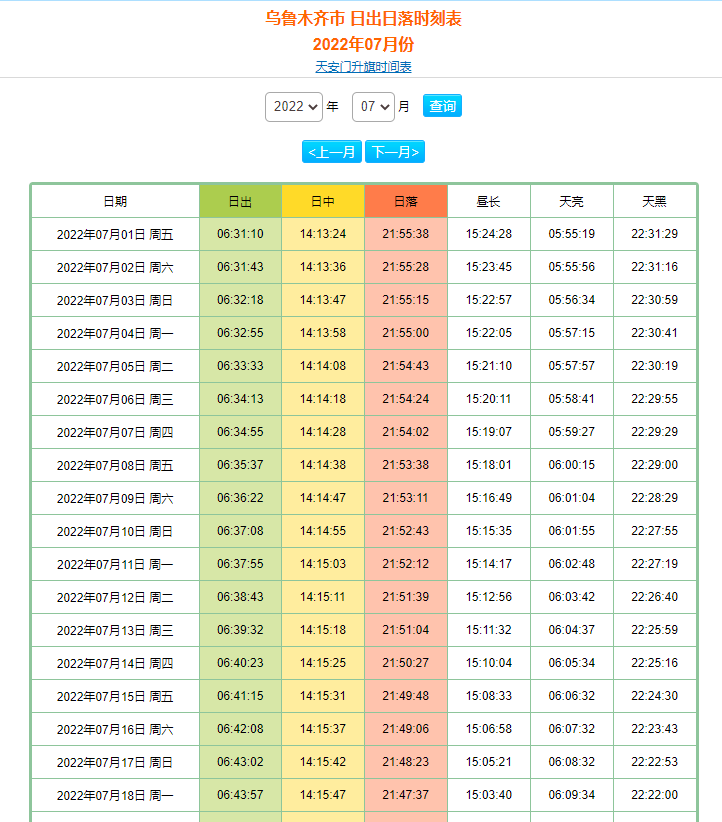Click sunrise time 06:37:08 for July 10
The width and height of the screenshot is (722, 822).
point(240,531)
